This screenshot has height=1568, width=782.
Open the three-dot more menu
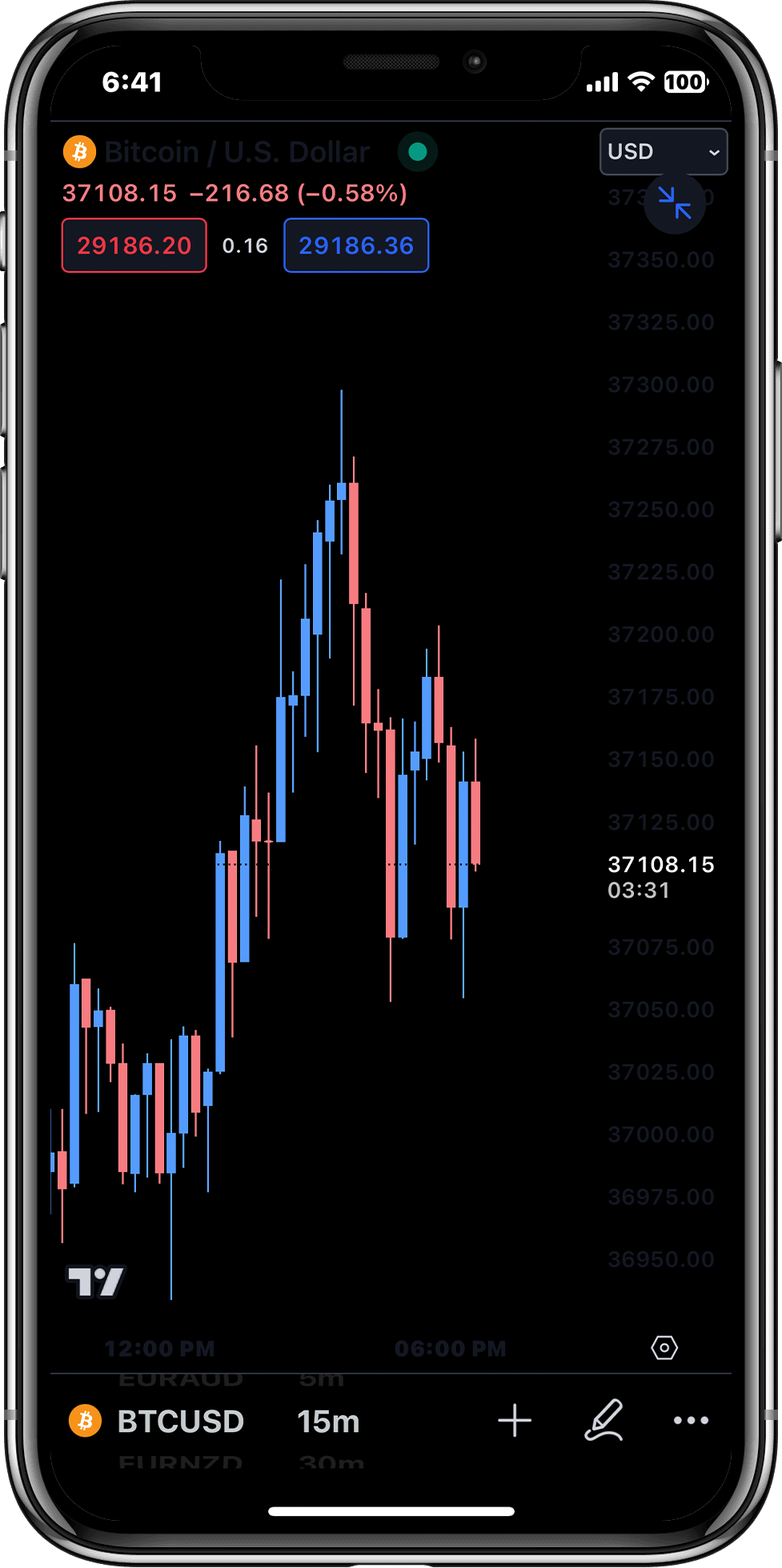click(x=691, y=1421)
